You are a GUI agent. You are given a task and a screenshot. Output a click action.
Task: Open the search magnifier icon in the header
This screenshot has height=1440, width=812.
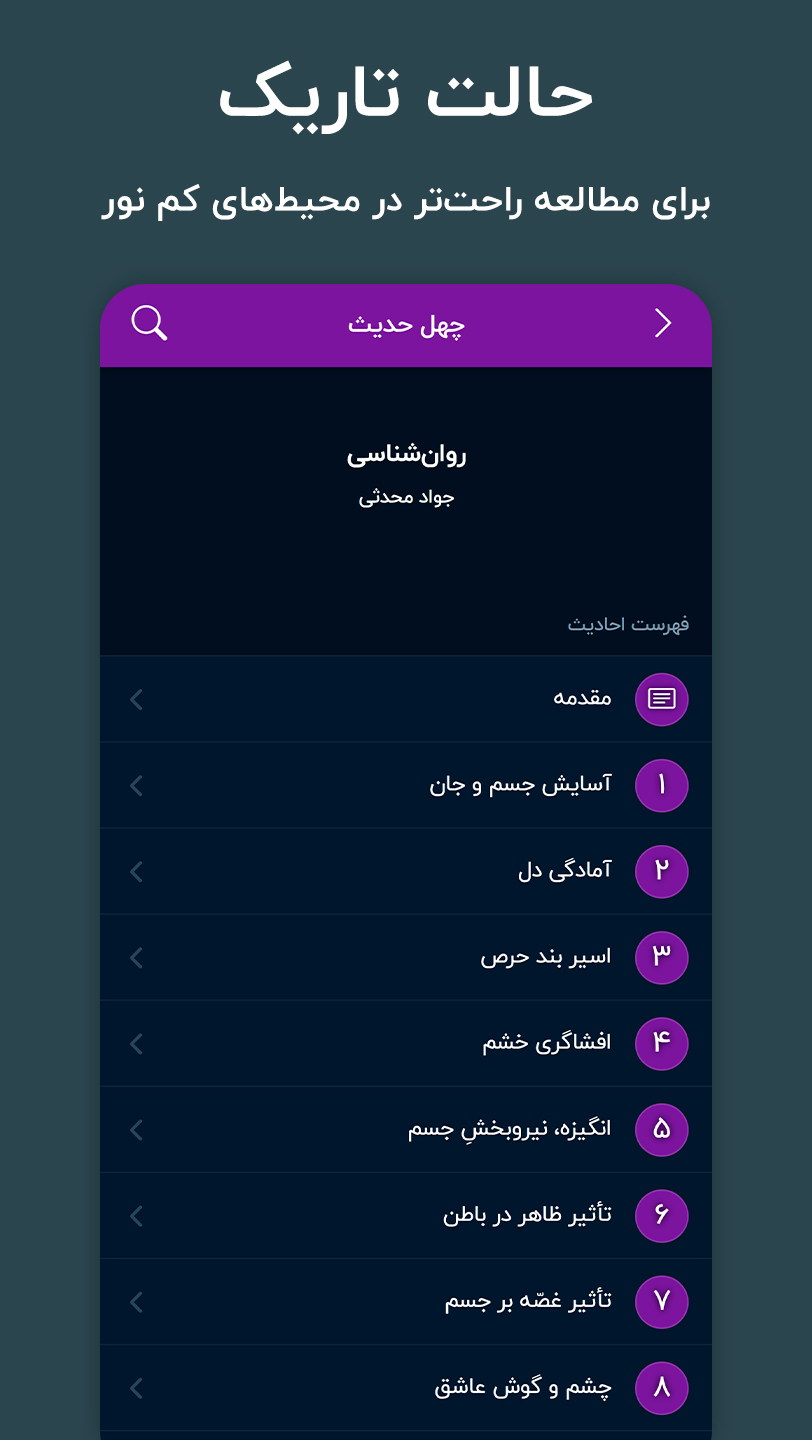[x=148, y=324]
